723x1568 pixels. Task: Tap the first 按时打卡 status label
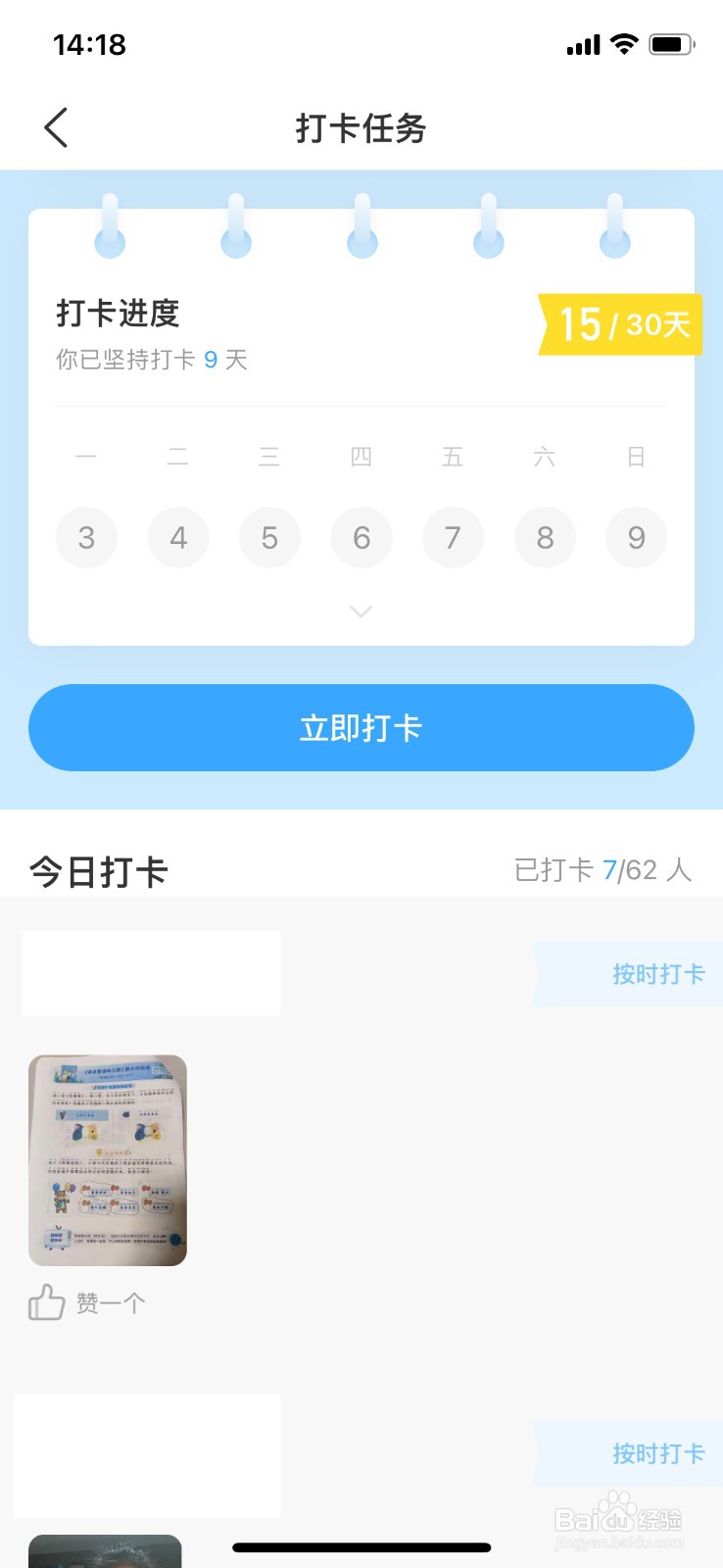(658, 973)
